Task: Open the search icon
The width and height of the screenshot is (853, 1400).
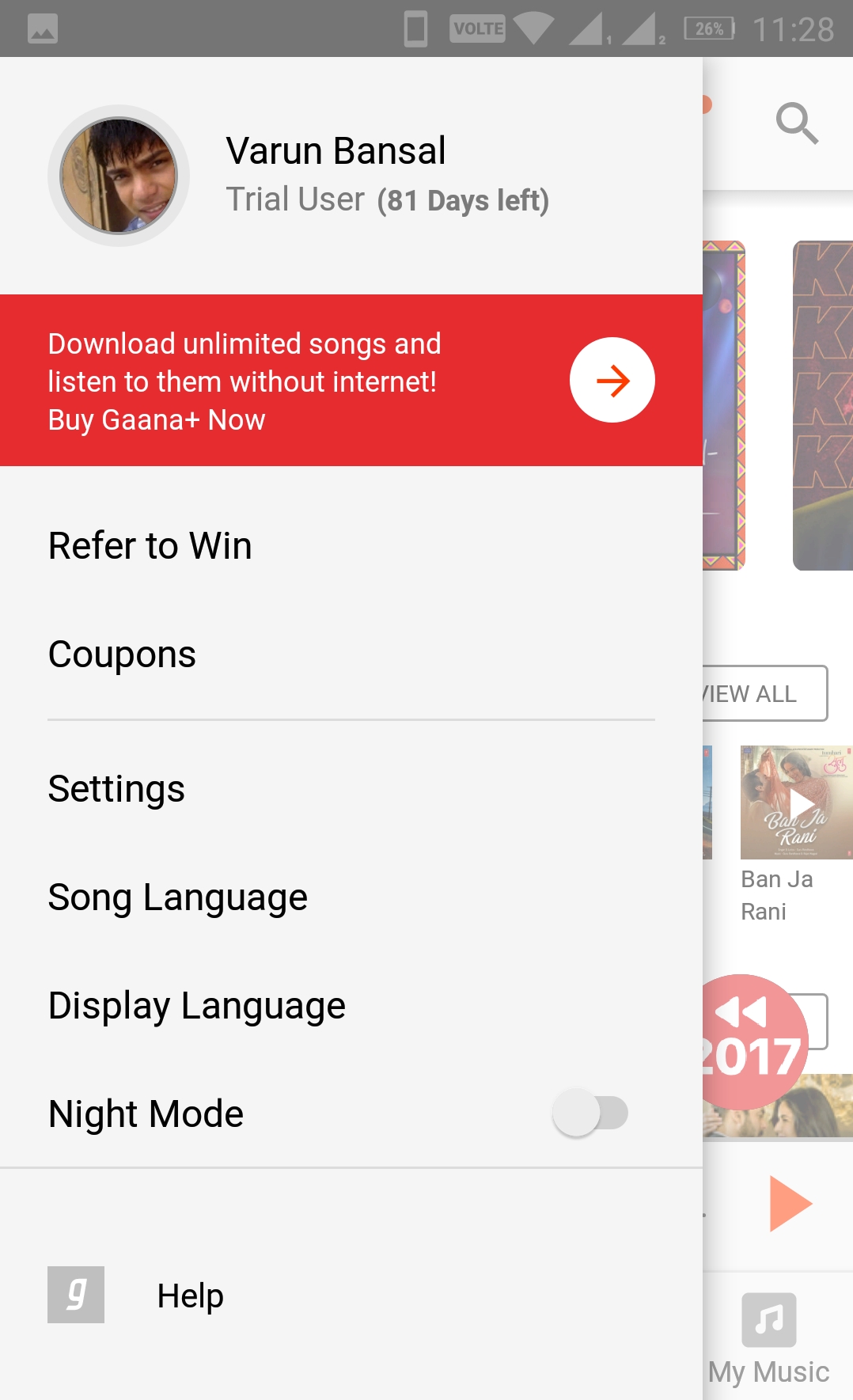Action: tap(796, 123)
